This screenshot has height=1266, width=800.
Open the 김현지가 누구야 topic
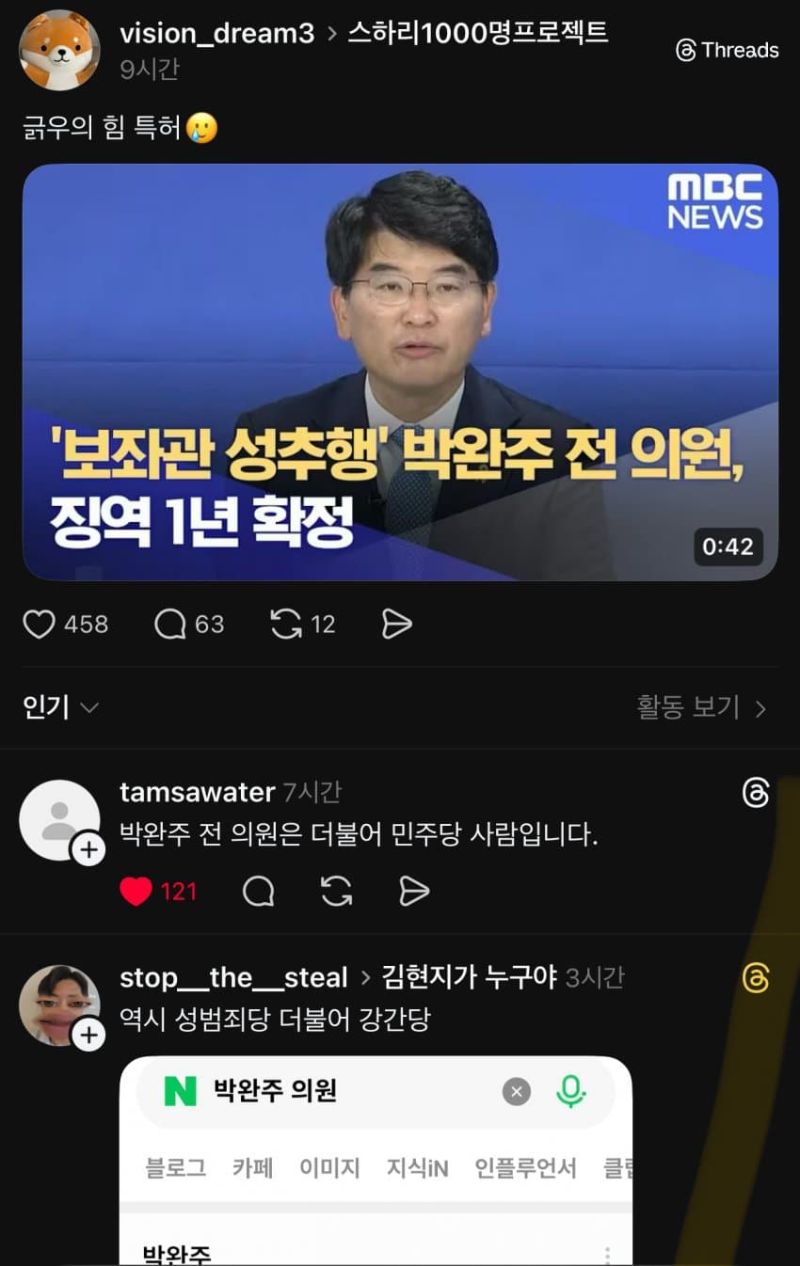pyautogui.click(x=469, y=977)
